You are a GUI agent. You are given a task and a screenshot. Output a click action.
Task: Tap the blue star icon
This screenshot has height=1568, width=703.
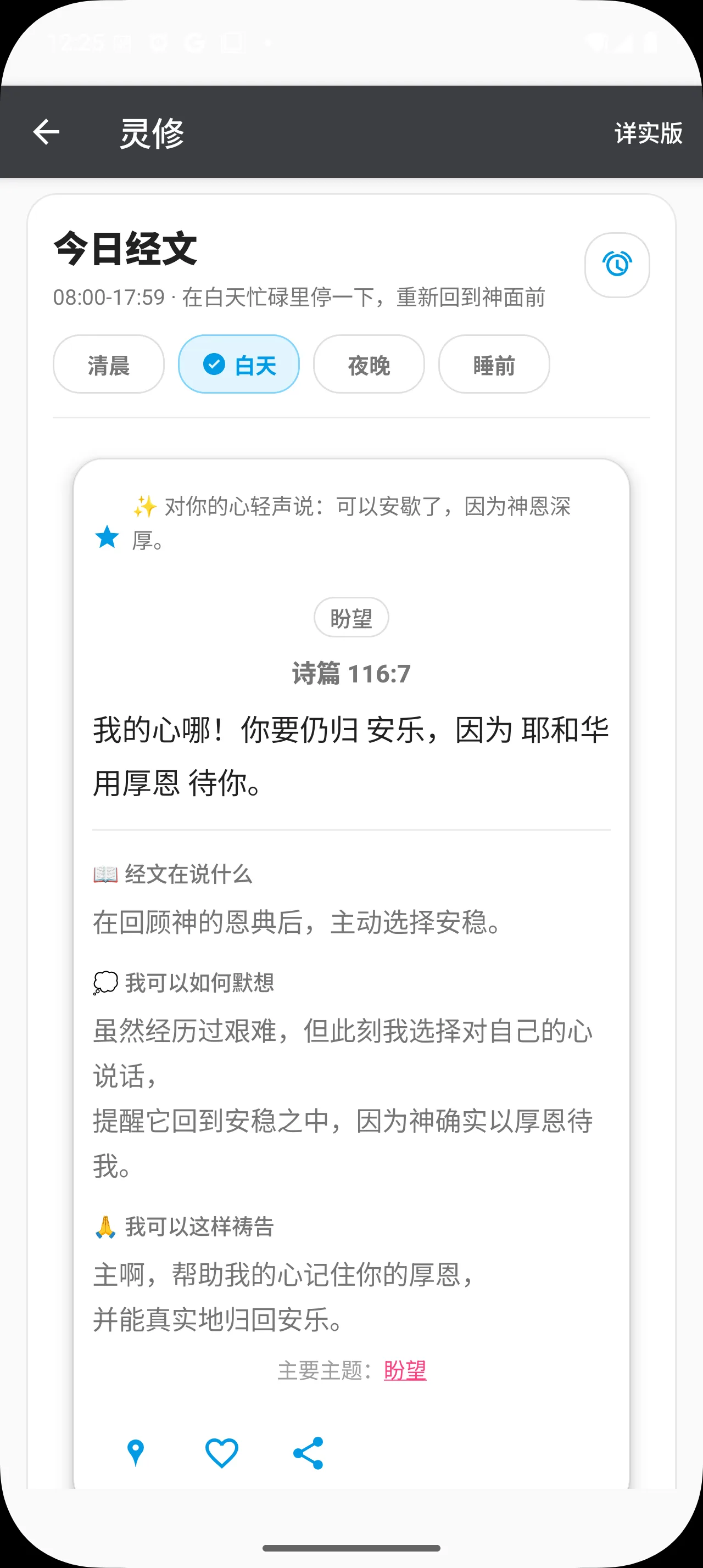coord(107,537)
